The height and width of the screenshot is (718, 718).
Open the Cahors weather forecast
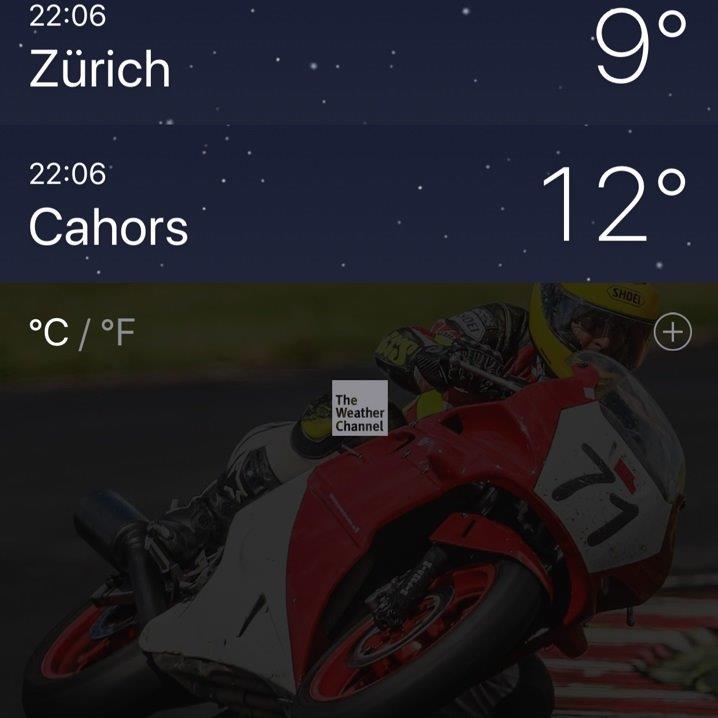click(358, 204)
